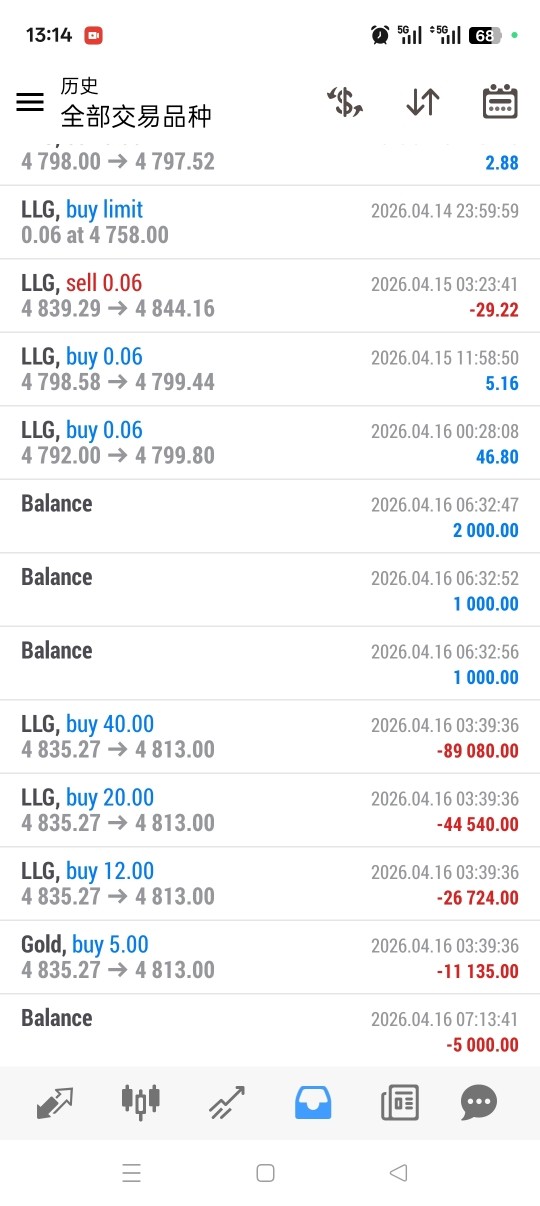Open the calendar date range picker
The width and height of the screenshot is (540, 1206).
click(499, 102)
